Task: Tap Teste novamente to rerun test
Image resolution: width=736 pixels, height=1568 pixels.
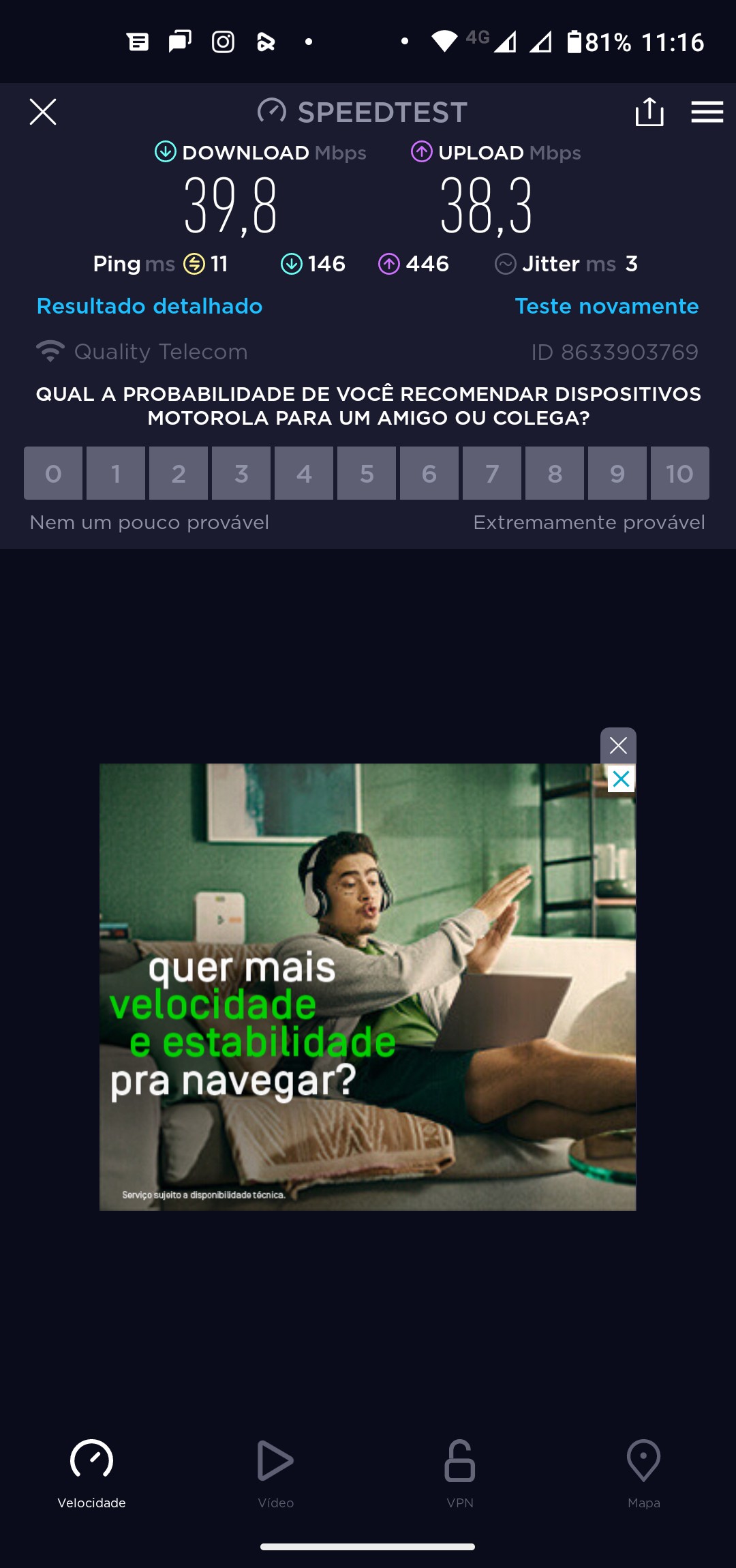Action: 607,306
